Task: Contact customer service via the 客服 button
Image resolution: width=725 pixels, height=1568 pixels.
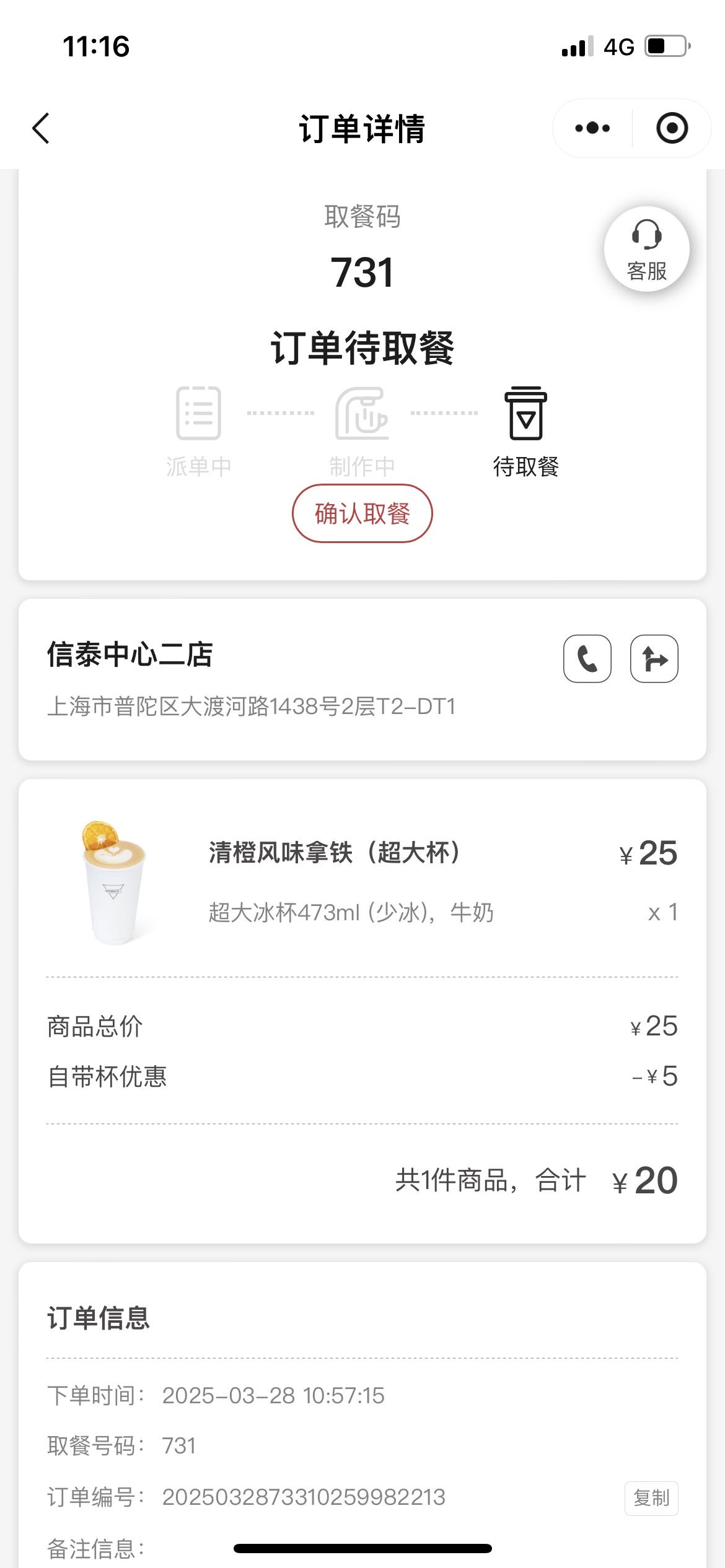Action: tap(647, 249)
